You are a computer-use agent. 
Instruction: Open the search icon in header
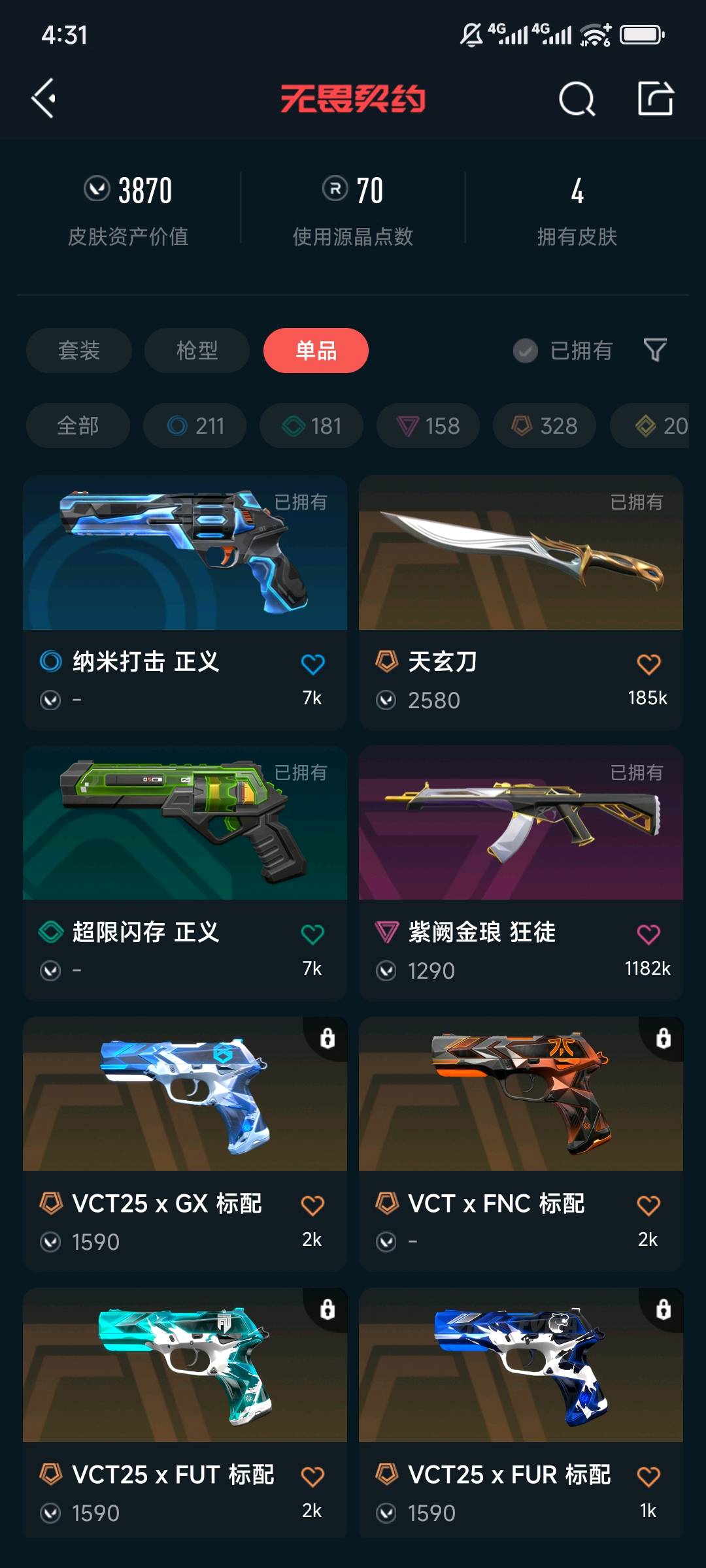(577, 99)
